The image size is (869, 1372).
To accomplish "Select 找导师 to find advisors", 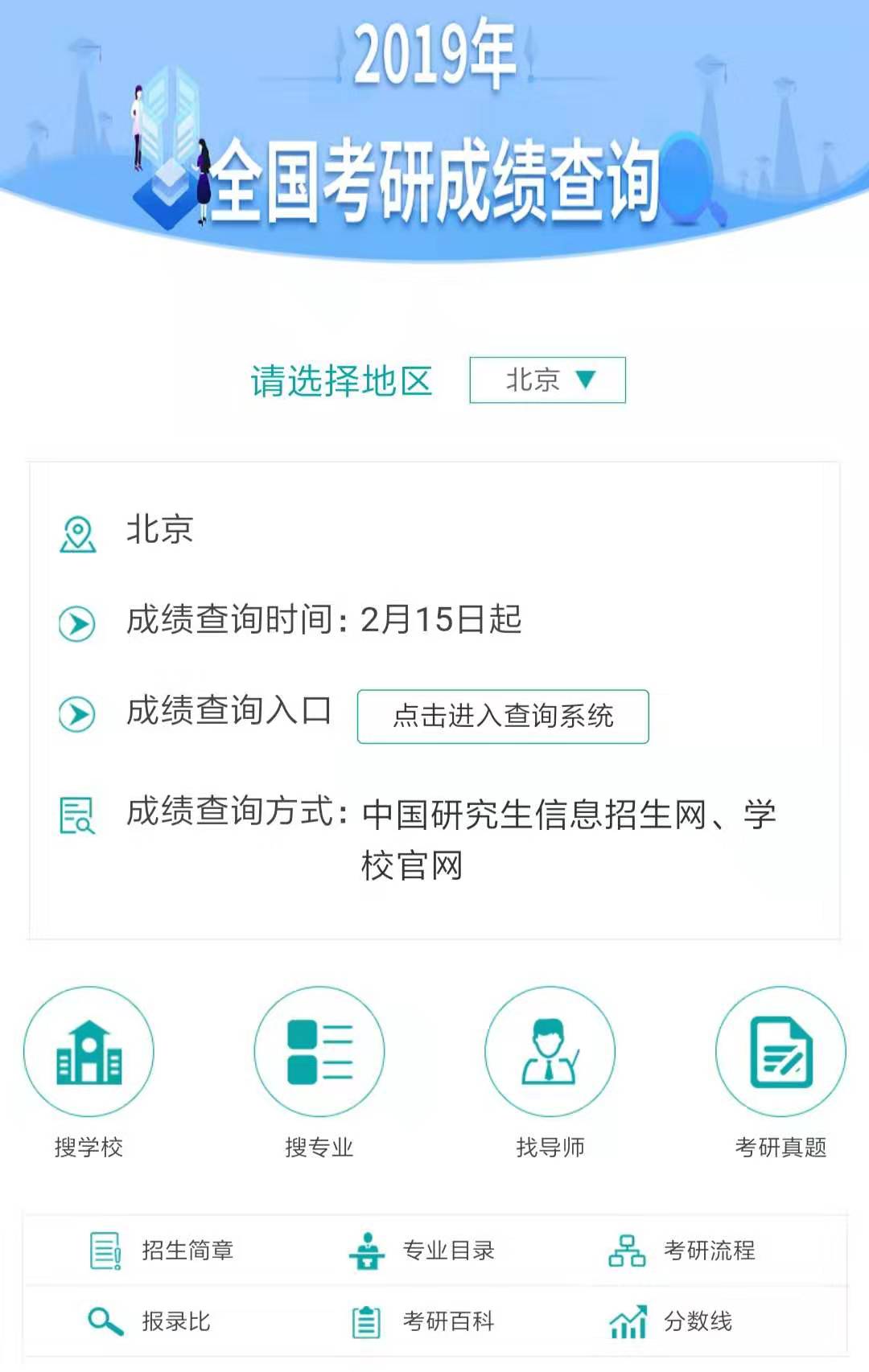I will point(550,1052).
